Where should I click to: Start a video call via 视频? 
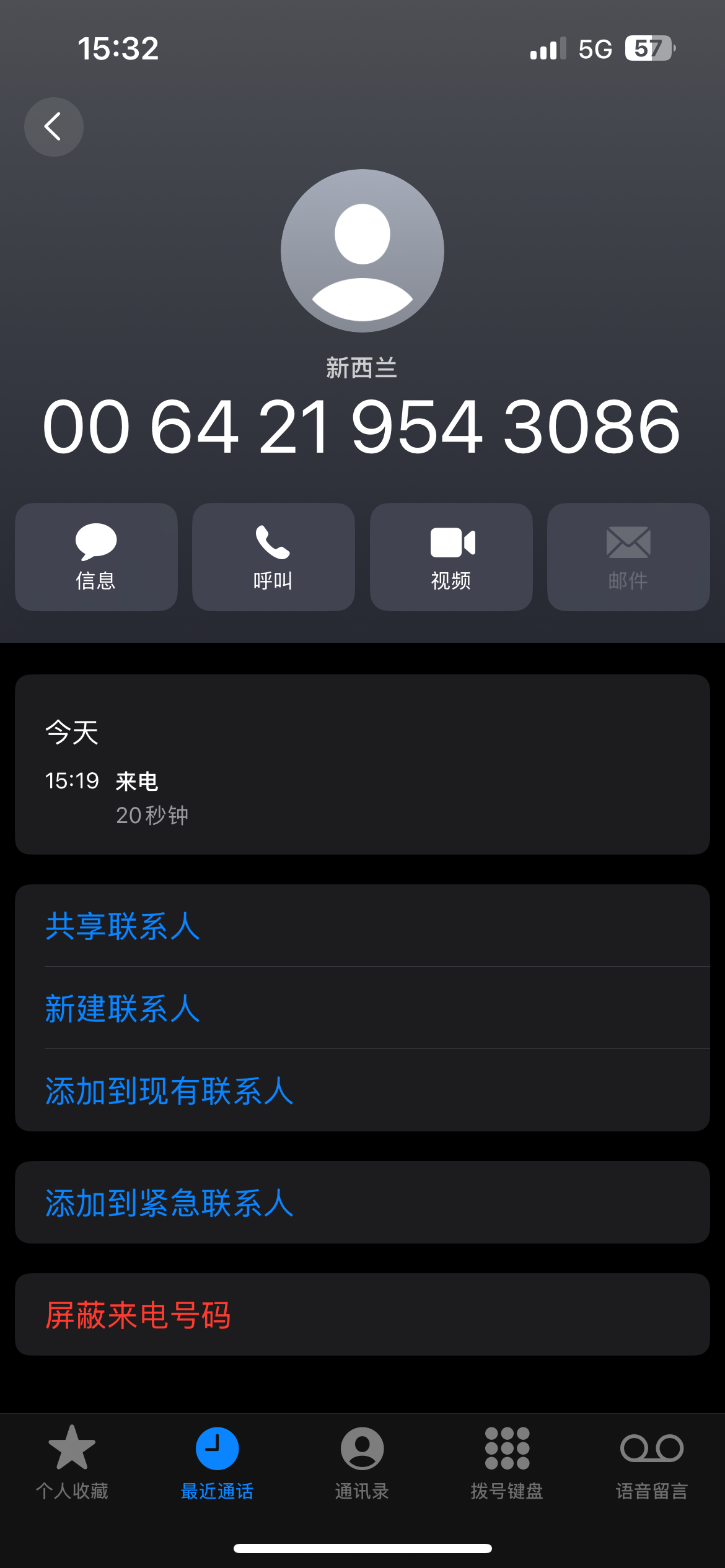[451, 557]
